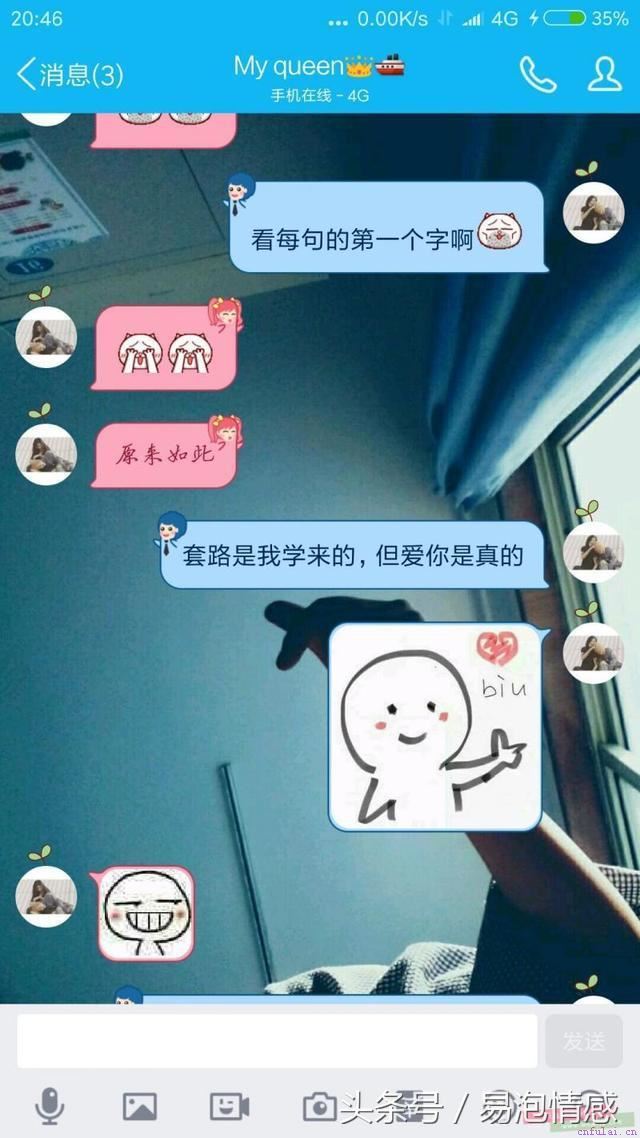Tap the message input box
This screenshot has width=640, height=1138.
point(277,1041)
